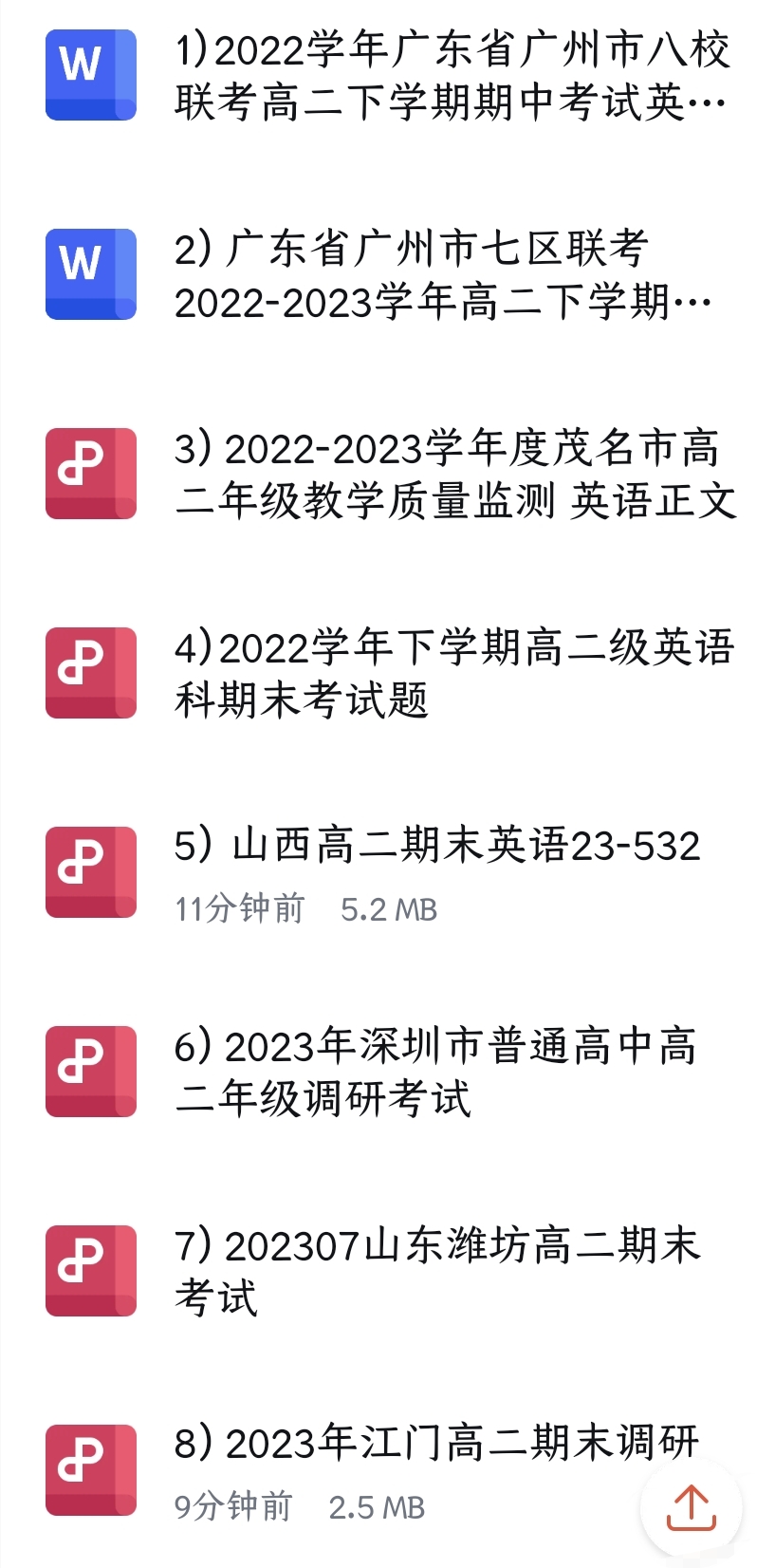Open the 202307山东潍坊高二期末考试 file
Image resolution: width=775 pixels, height=1568 pixels.
387,1272
